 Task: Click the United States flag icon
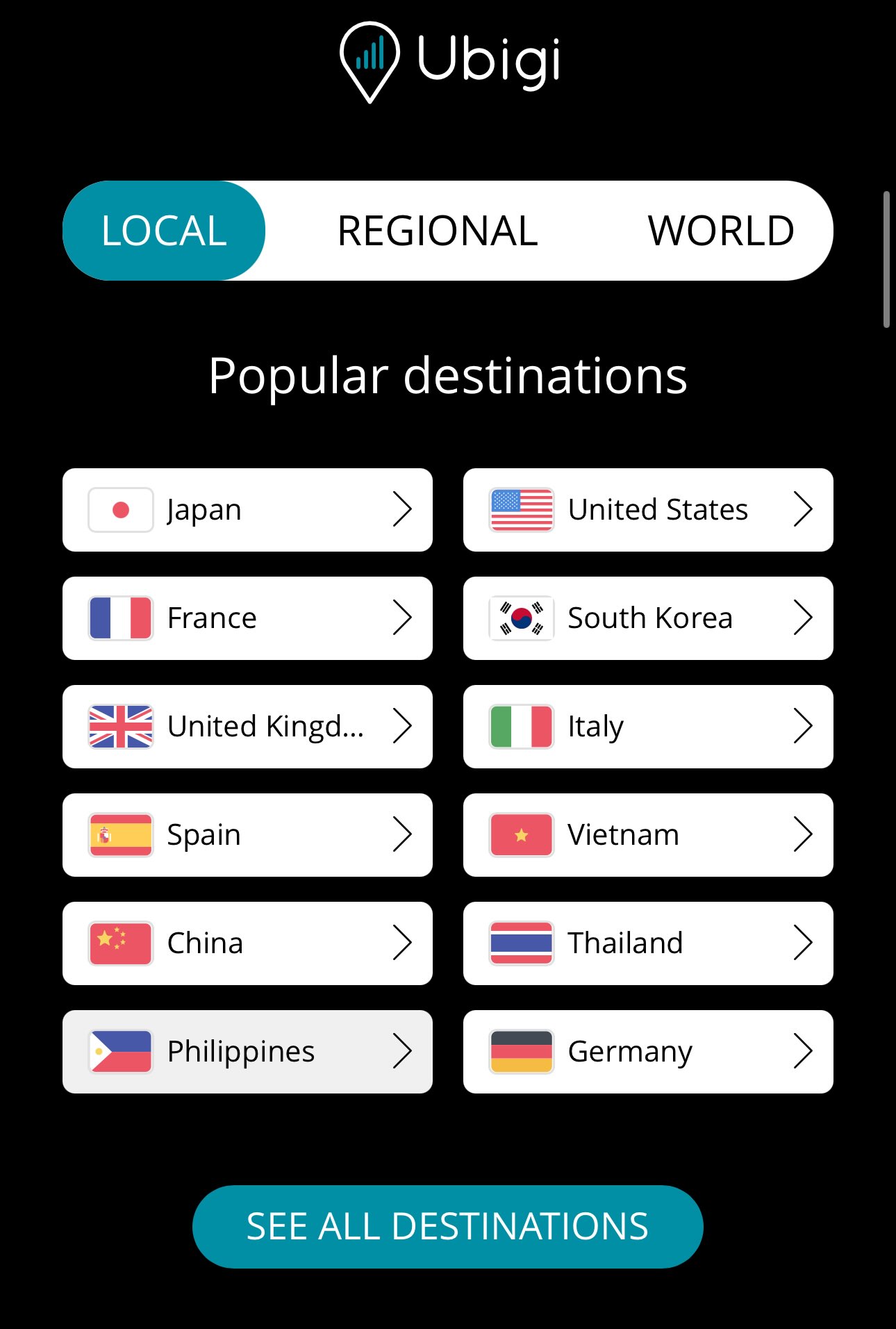[522, 509]
